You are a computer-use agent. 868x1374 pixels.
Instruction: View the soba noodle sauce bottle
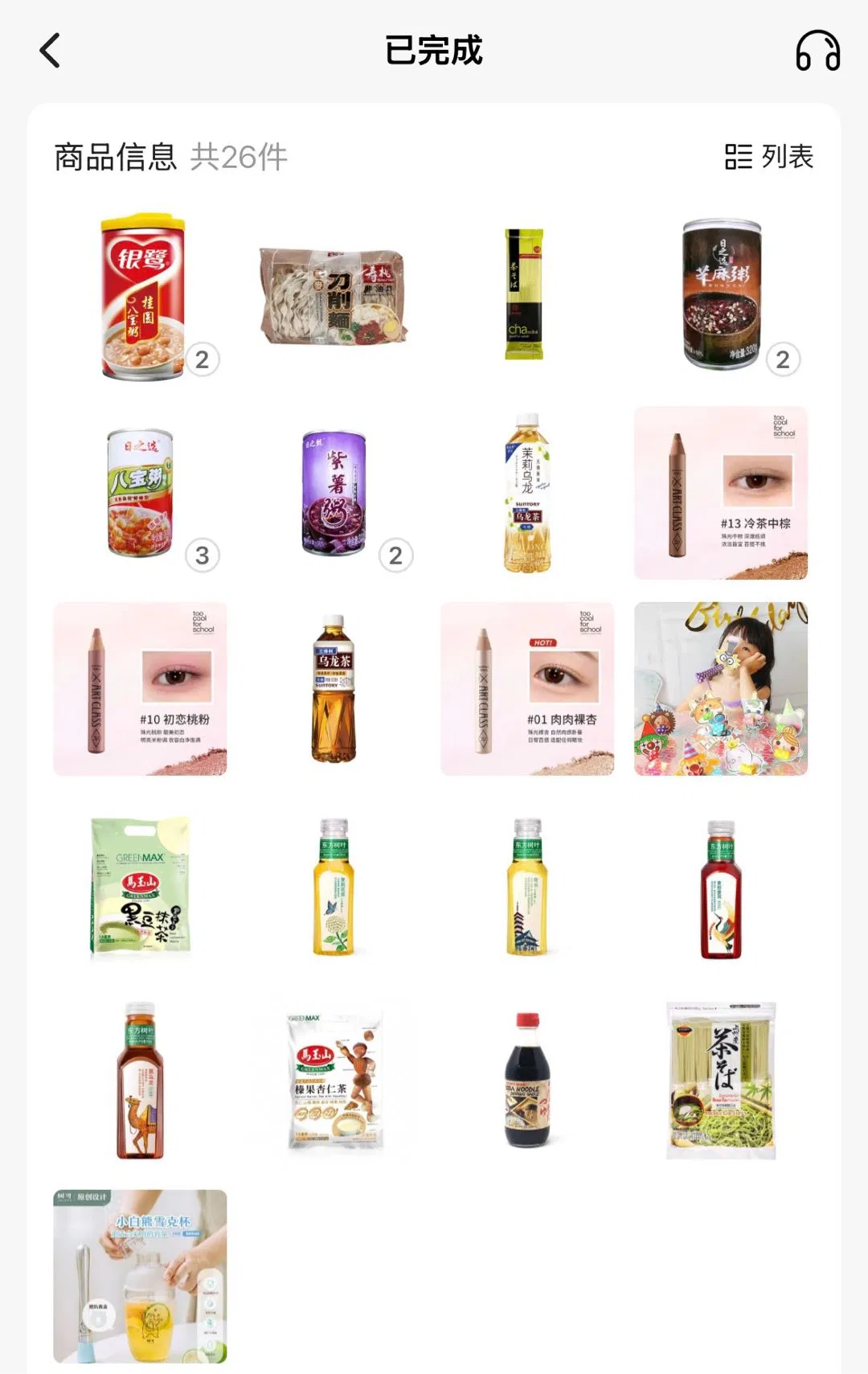coord(527,1081)
